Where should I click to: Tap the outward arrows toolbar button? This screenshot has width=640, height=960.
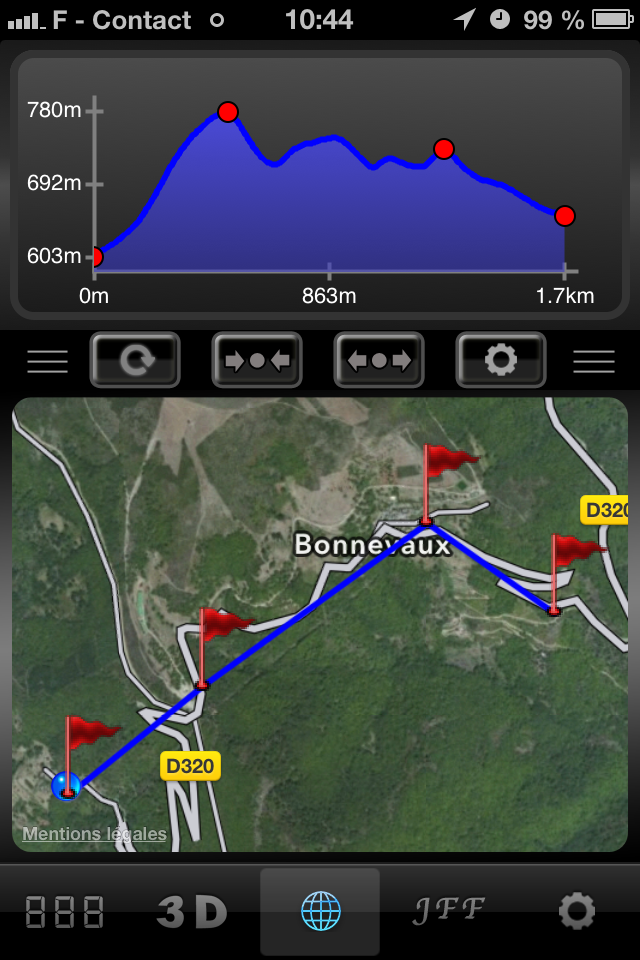[x=379, y=360]
